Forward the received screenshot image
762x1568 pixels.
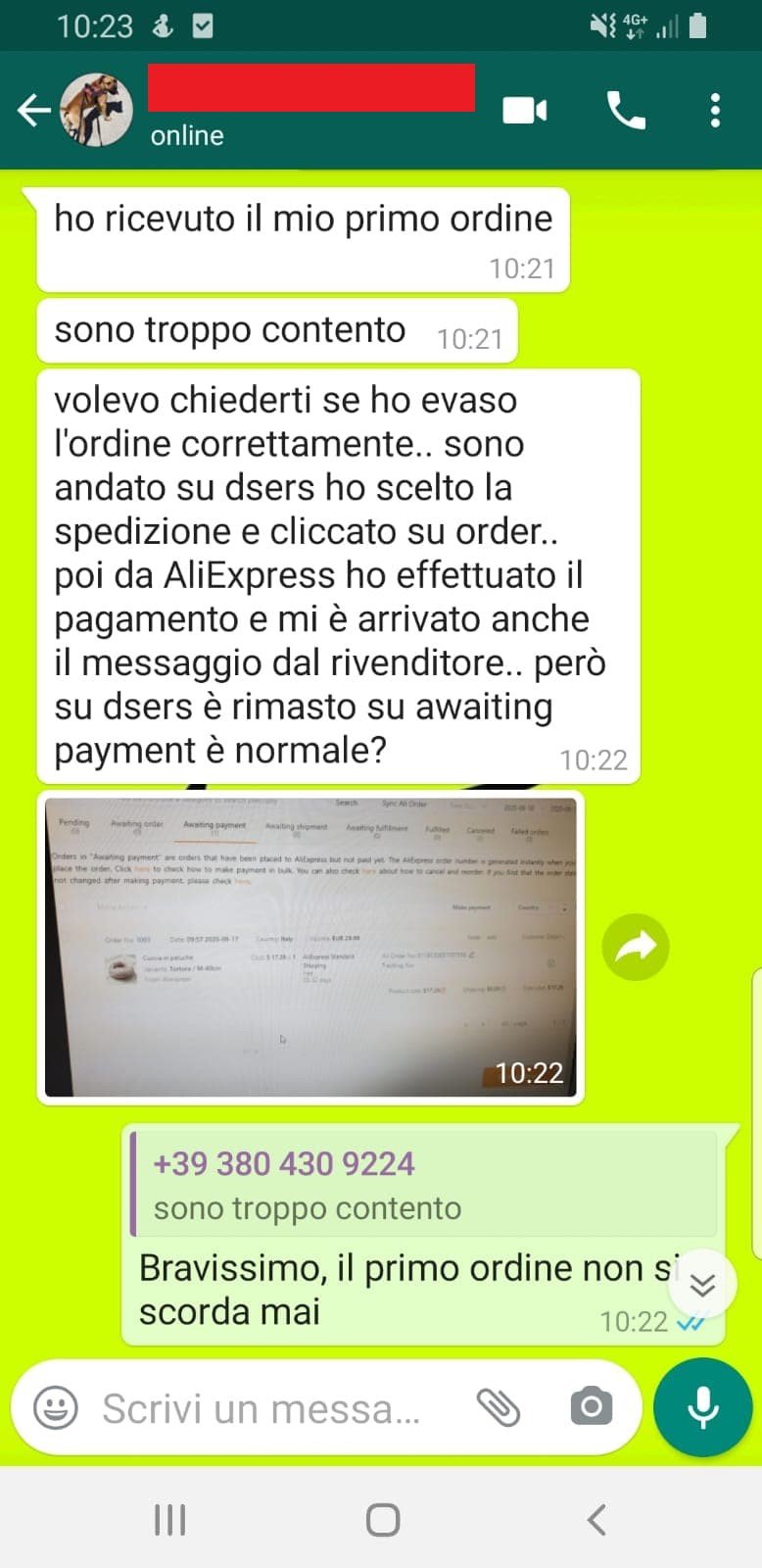coord(636,947)
